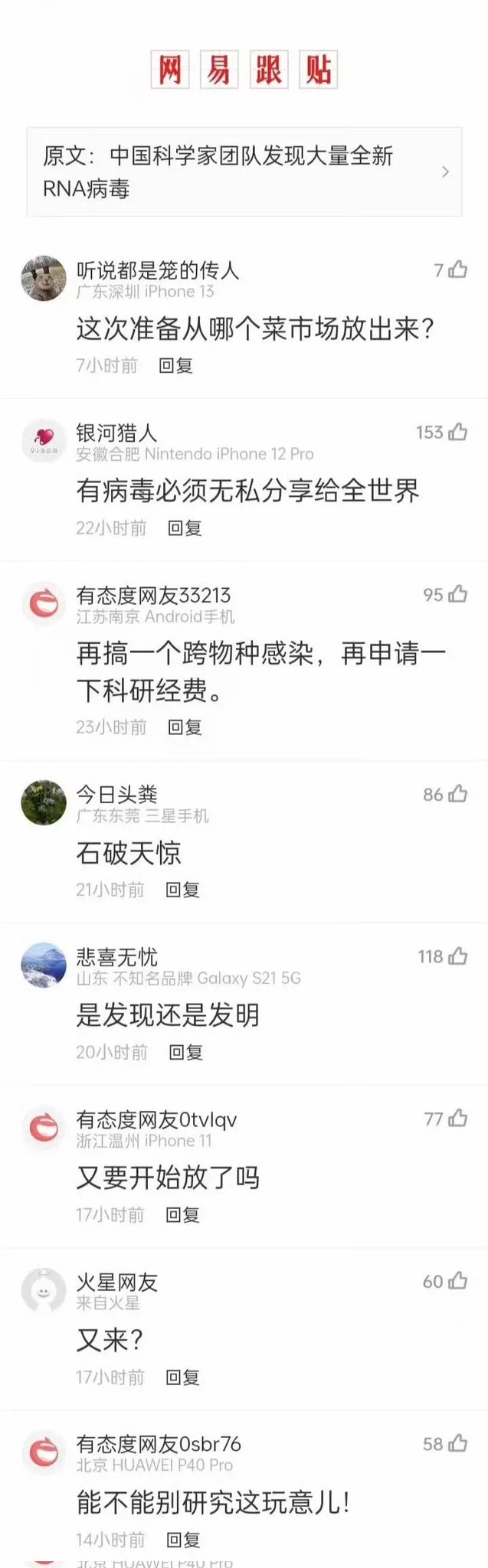Like 悲喜无忧's comment
The width and height of the screenshot is (488, 1568).
point(457,956)
